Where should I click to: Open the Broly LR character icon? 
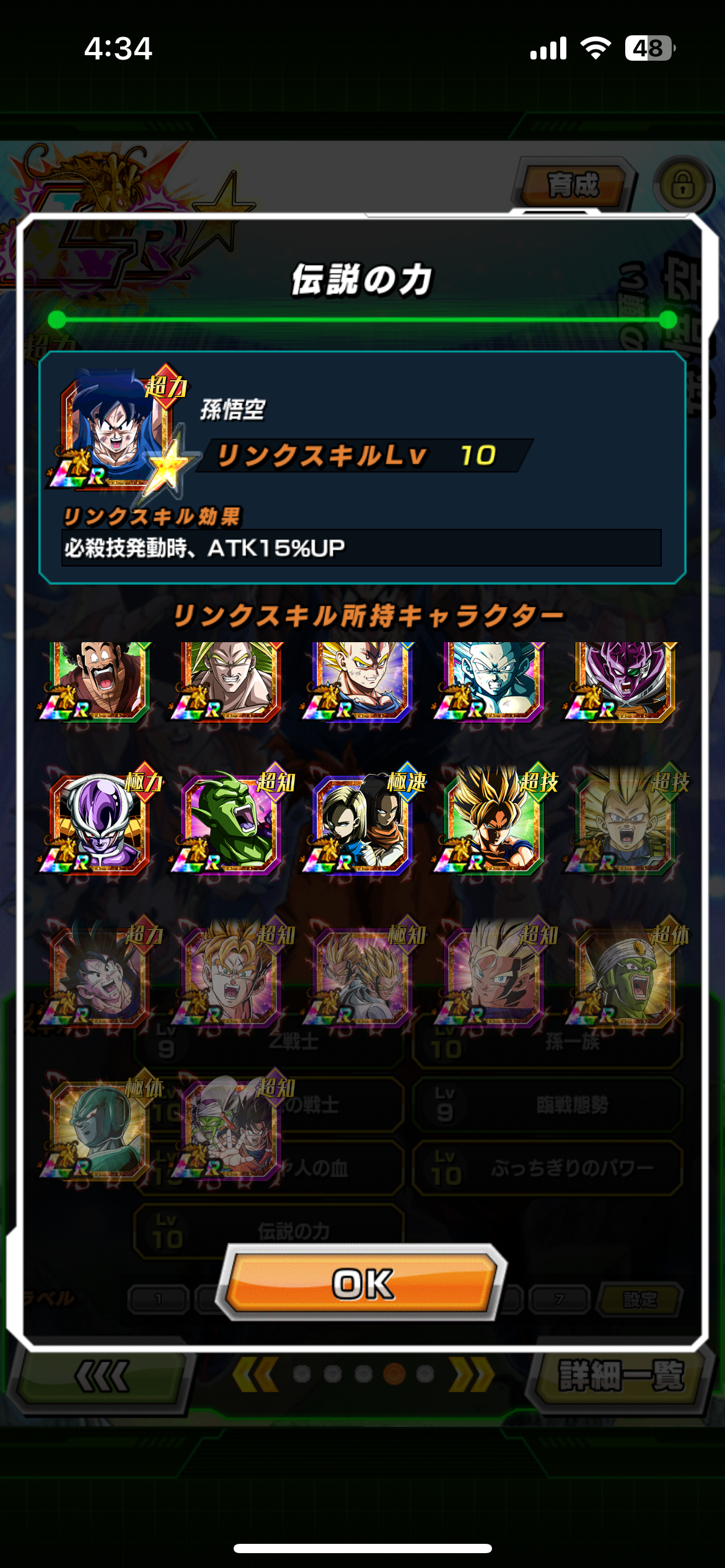(231, 681)
